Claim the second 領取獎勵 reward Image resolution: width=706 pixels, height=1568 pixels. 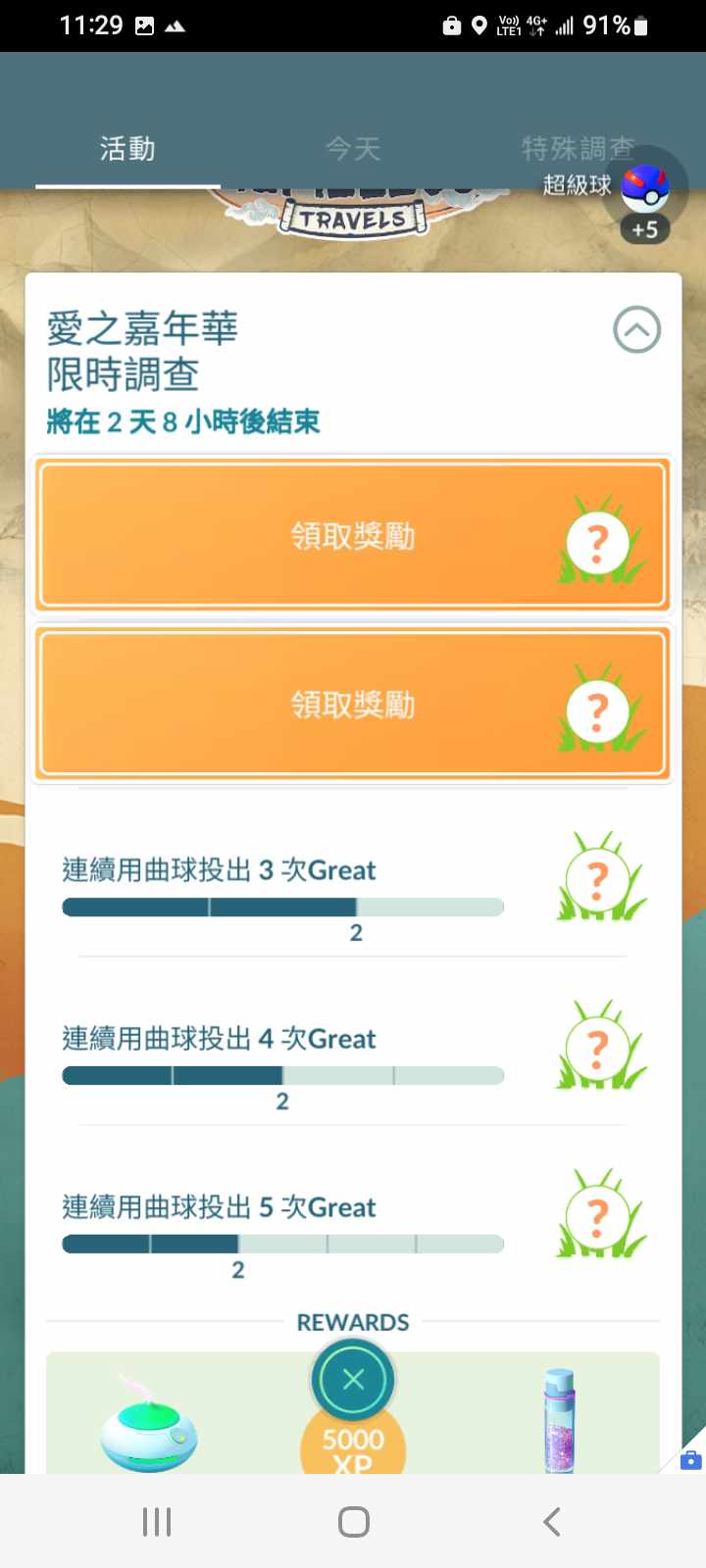353,705
